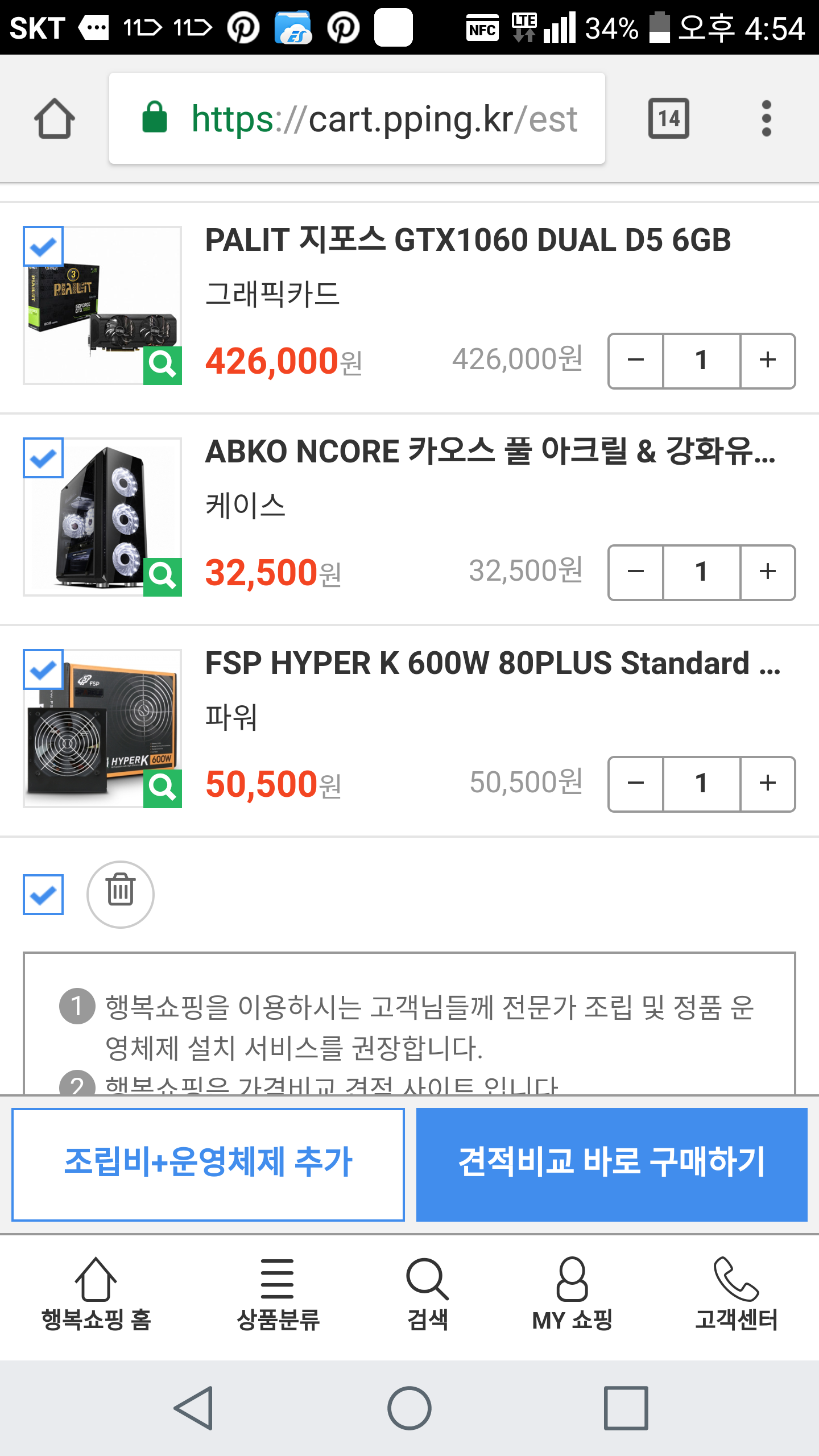
Task: Open the tab switcher showing 14 tabs
Action: click(x=669, y=118)
